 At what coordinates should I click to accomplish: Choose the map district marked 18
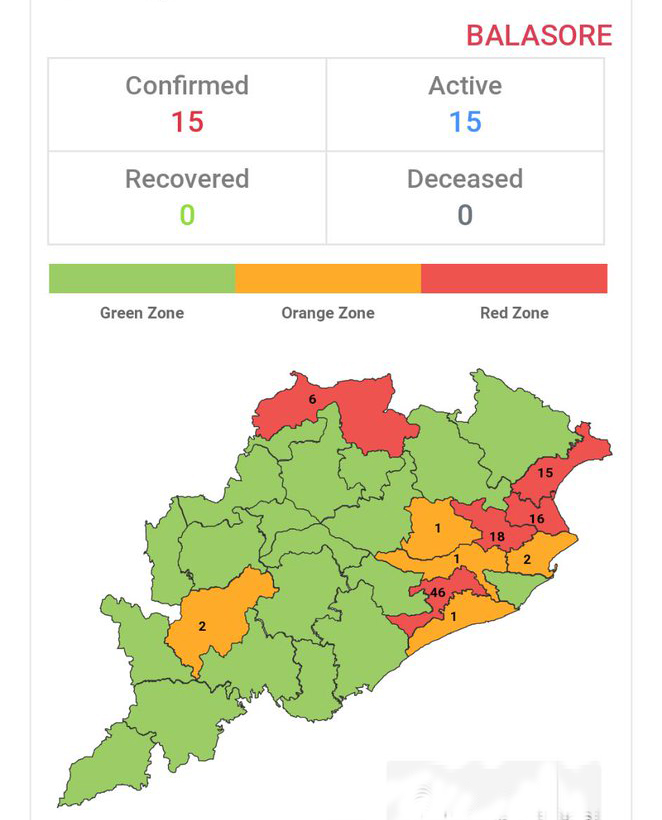[x=494, y=535]
